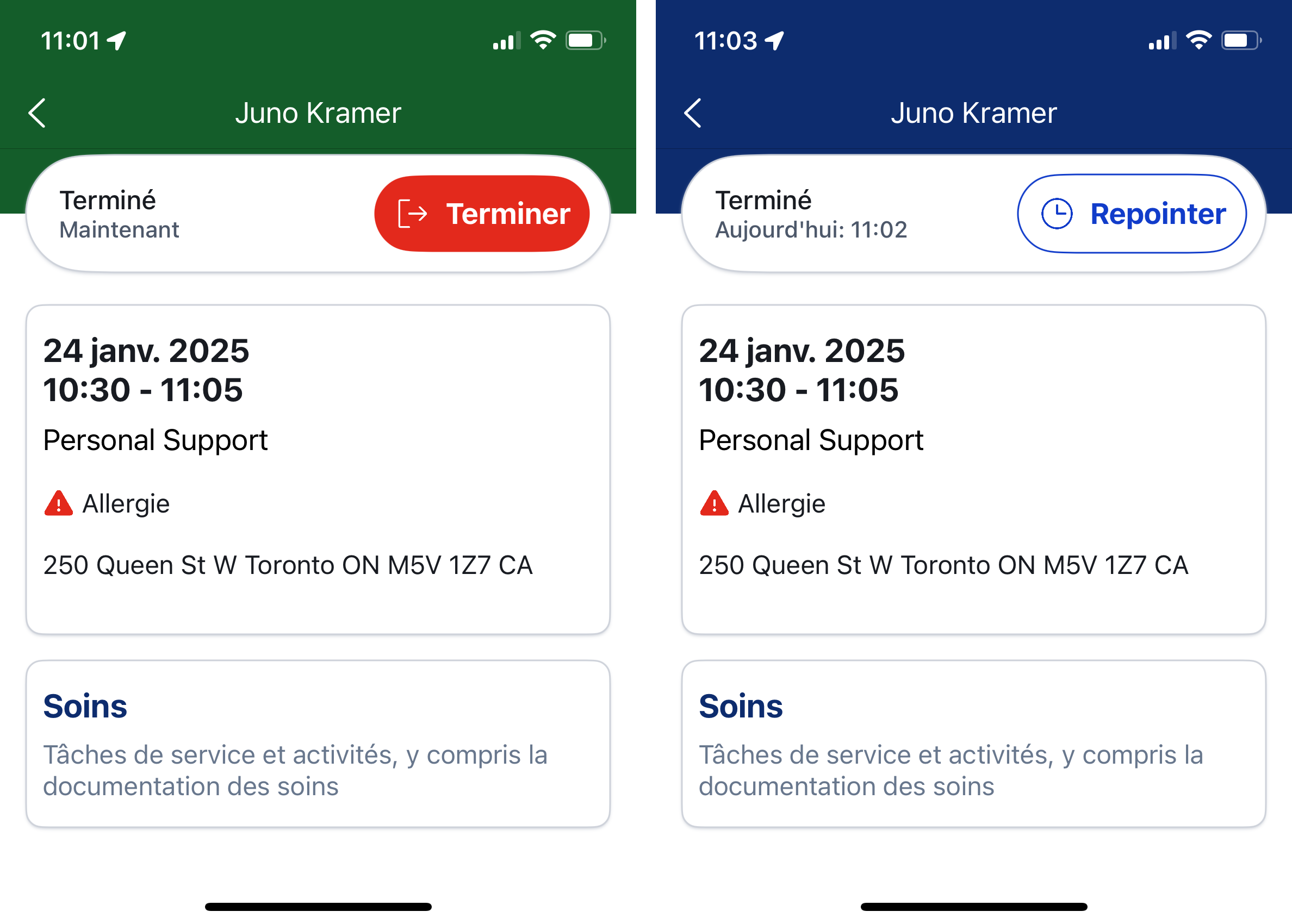
Task: Open visit details card under the Repointer button
Action: click(973, 469)
